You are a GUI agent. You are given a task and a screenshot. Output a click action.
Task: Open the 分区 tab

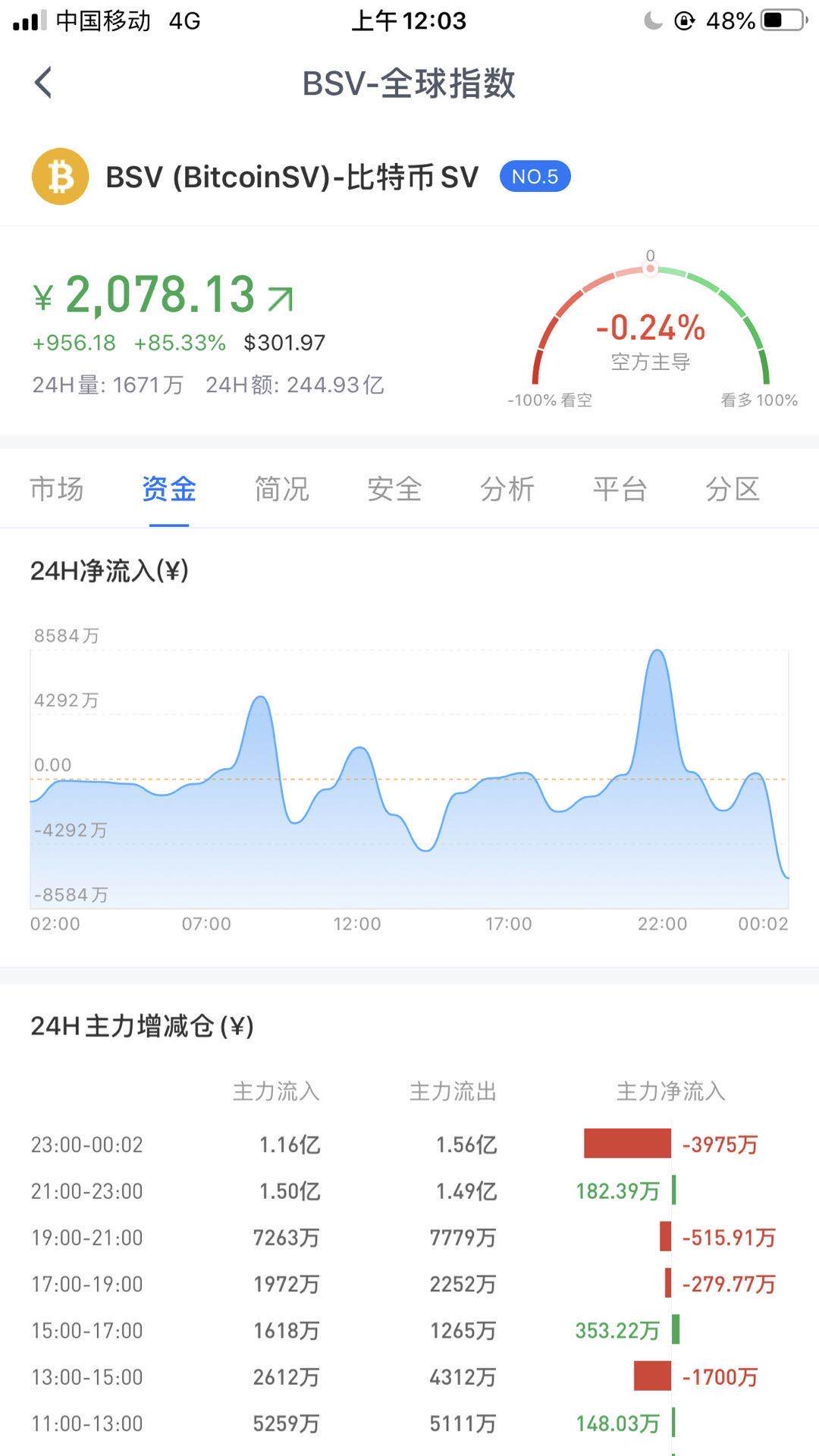[x=733, y=489]
